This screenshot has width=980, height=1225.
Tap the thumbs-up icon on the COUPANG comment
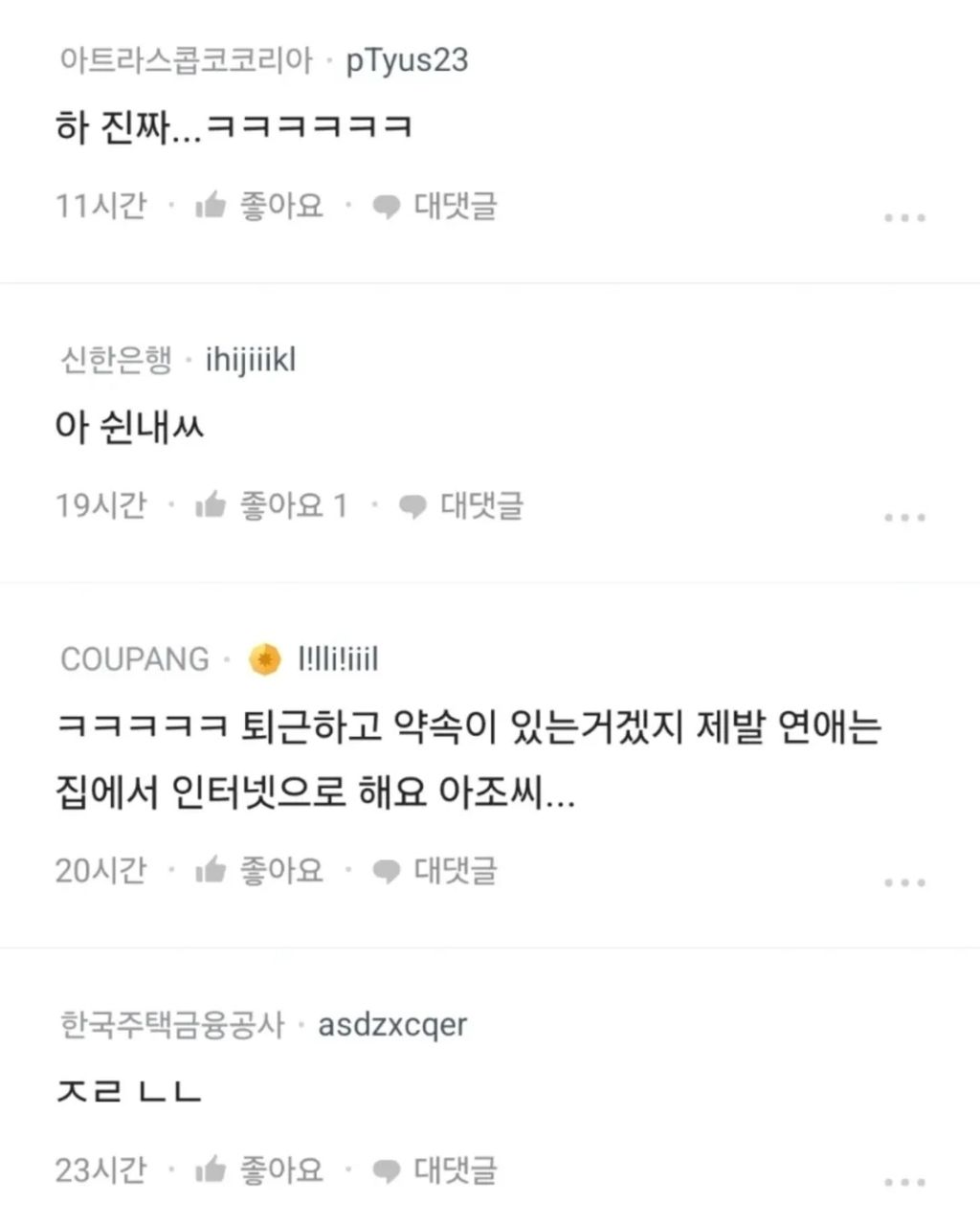click(x=212, y=870)
